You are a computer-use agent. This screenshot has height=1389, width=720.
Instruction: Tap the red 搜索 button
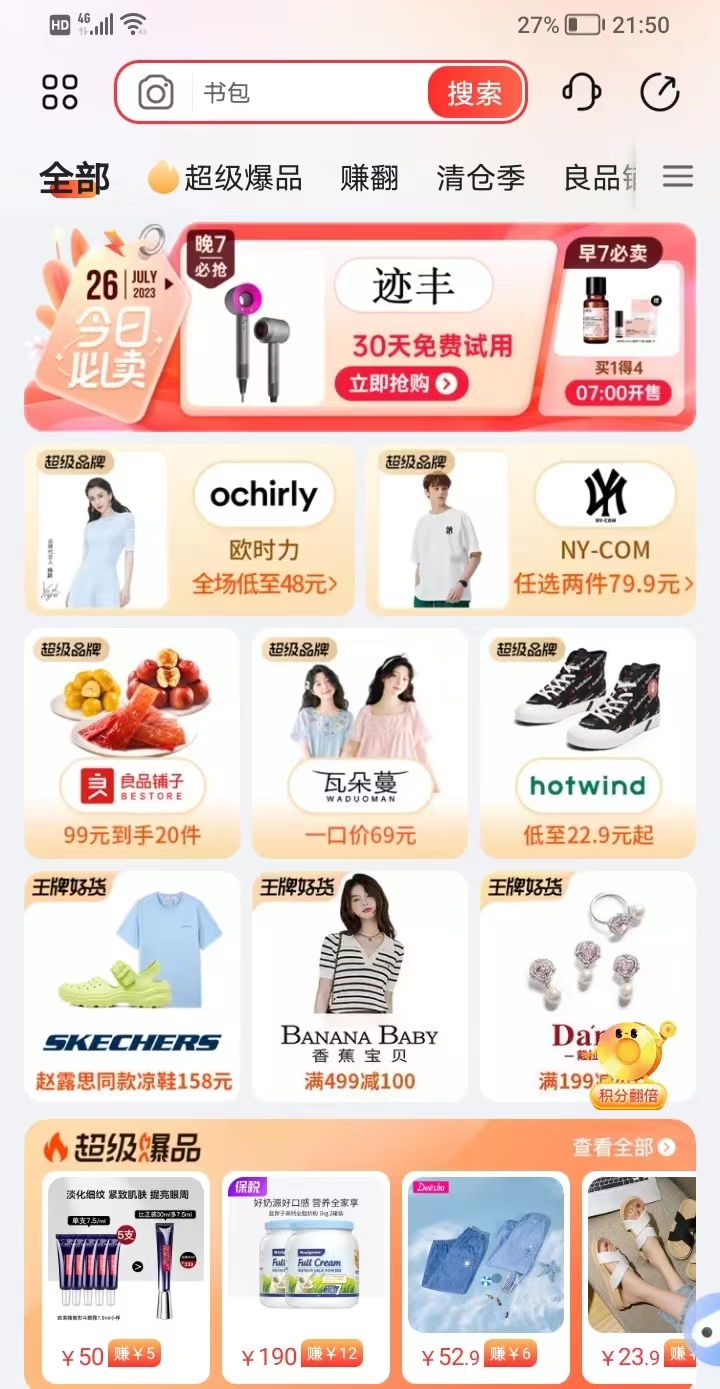coord(474,93)
